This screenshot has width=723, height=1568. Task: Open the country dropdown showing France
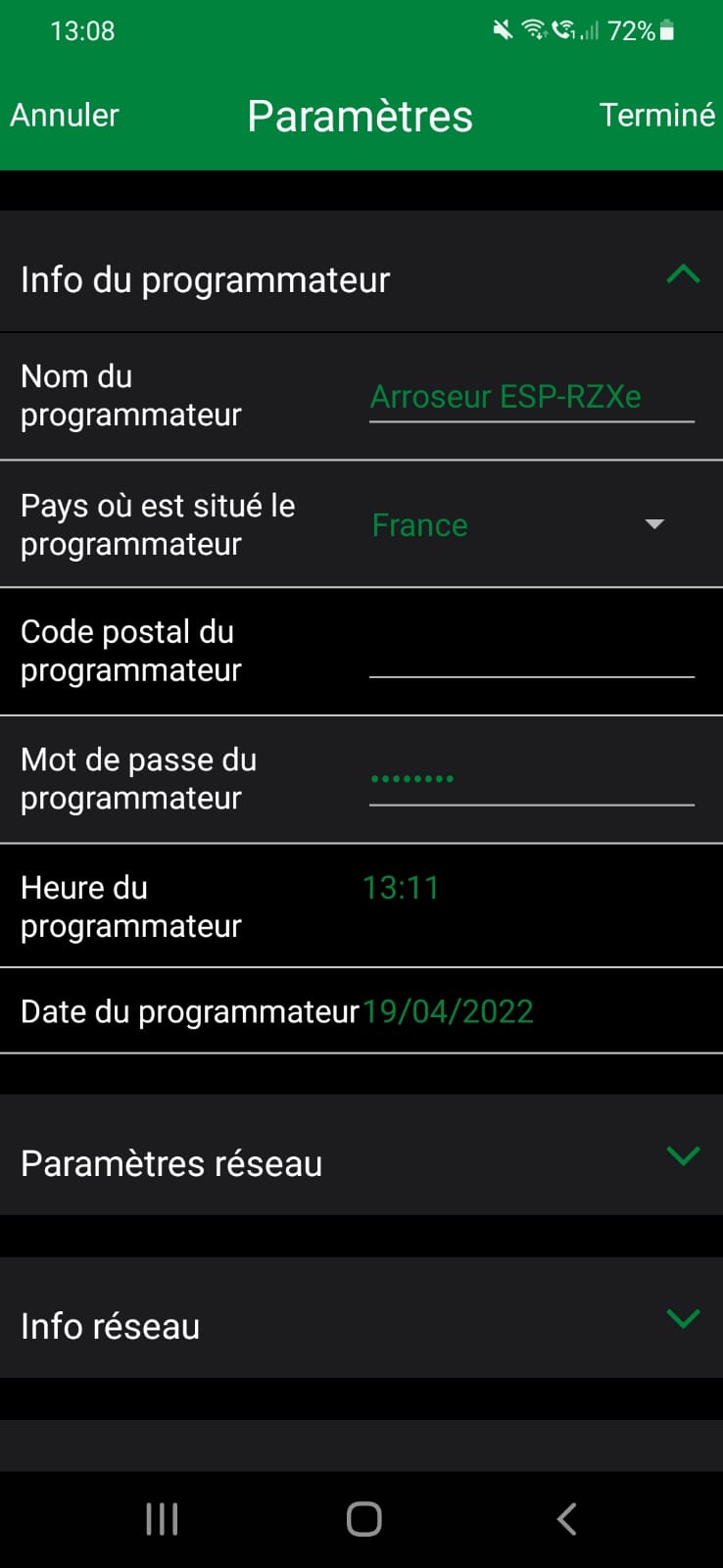531,525
